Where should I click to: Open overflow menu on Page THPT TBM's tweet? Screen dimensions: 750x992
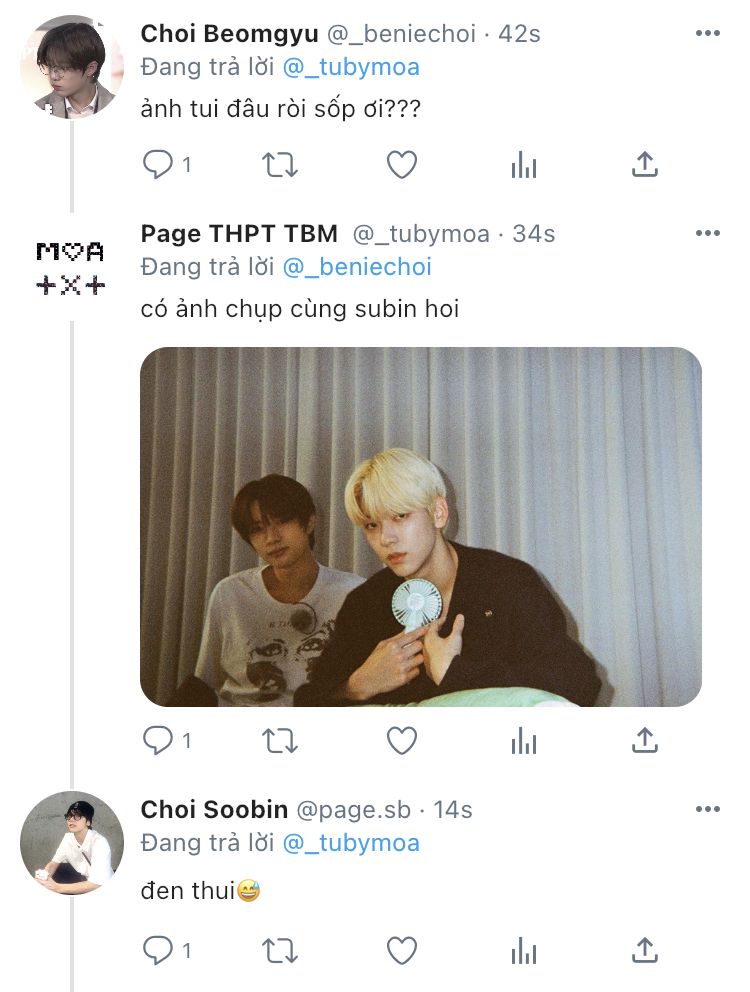pos(707,233)
